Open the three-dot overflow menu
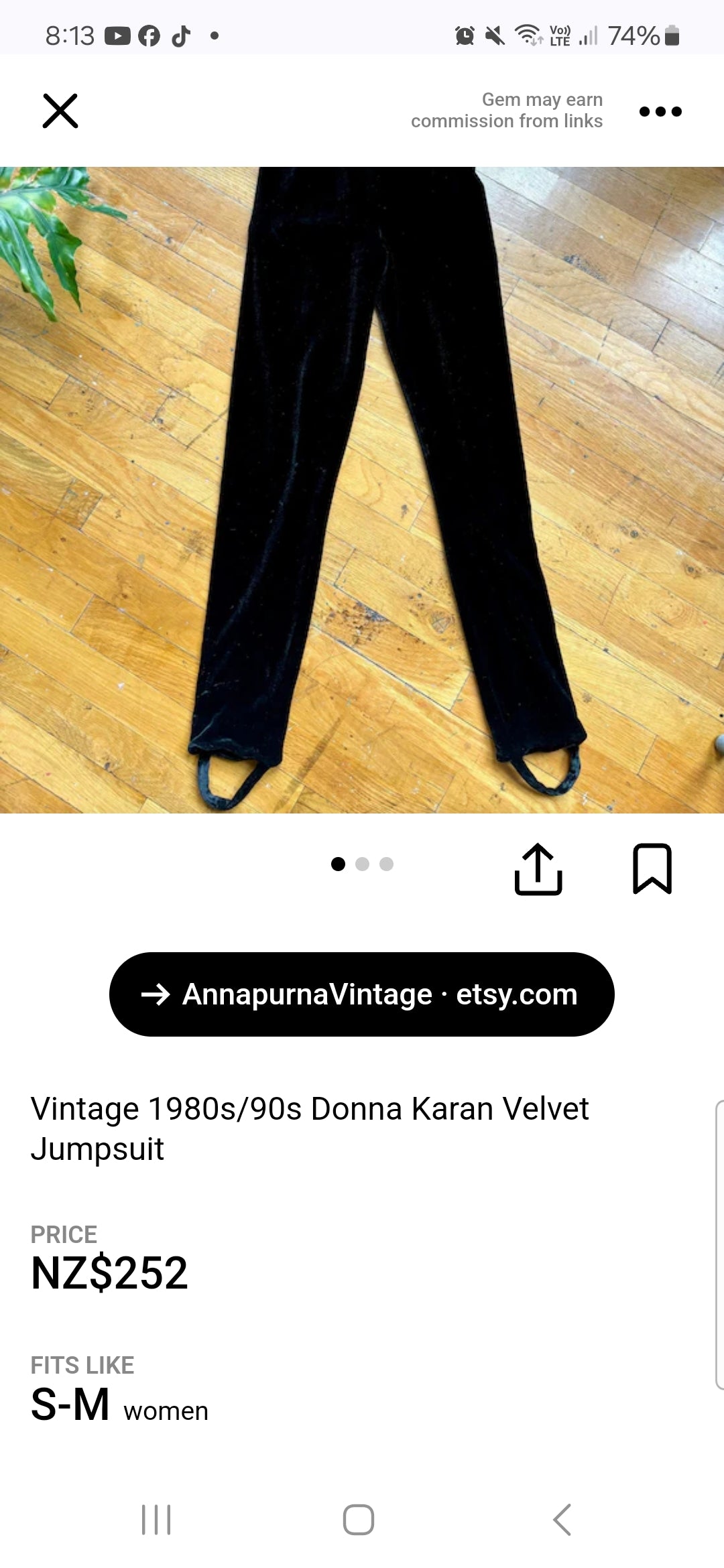The width and height of the screenshot is (724, 1568). (660, 111)
